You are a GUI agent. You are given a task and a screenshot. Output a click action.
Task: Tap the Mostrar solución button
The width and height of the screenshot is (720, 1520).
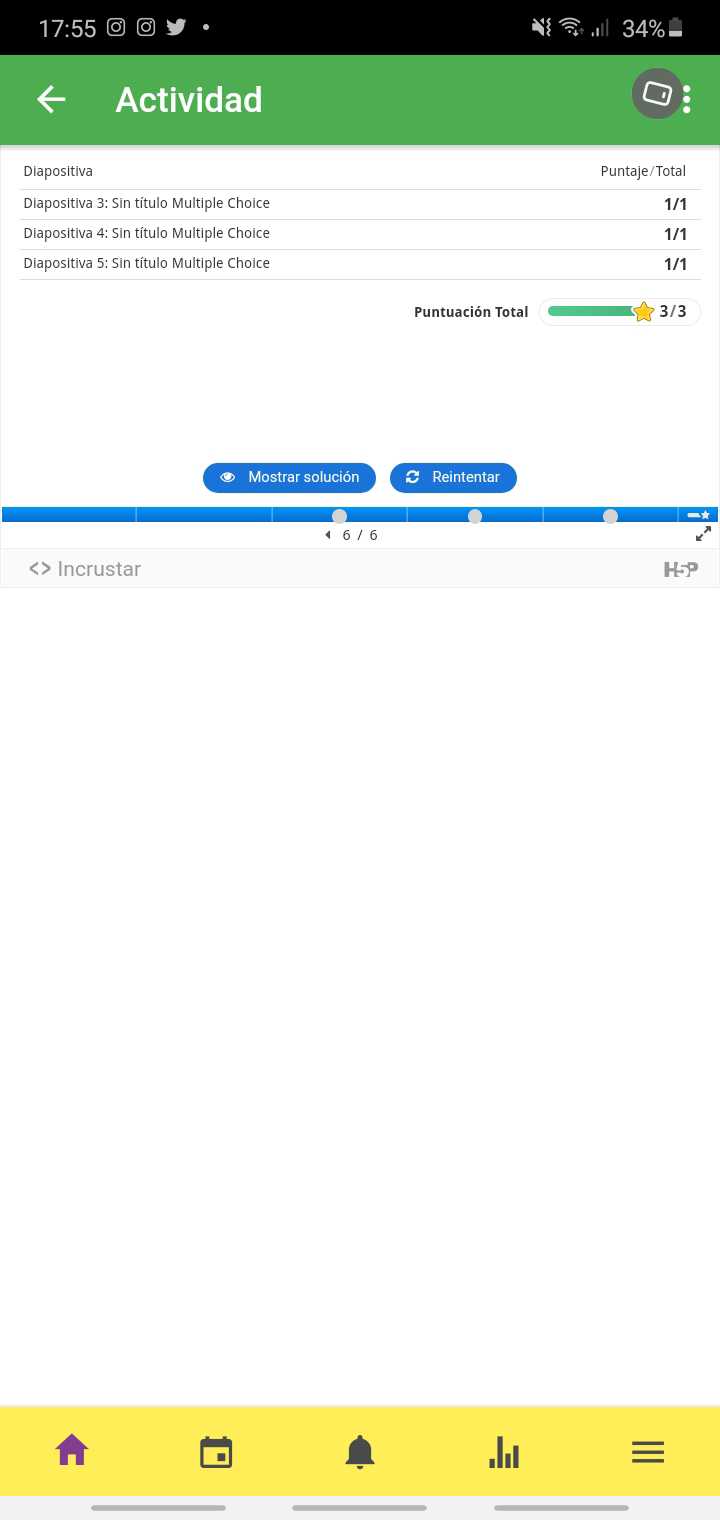pos(289,478)
